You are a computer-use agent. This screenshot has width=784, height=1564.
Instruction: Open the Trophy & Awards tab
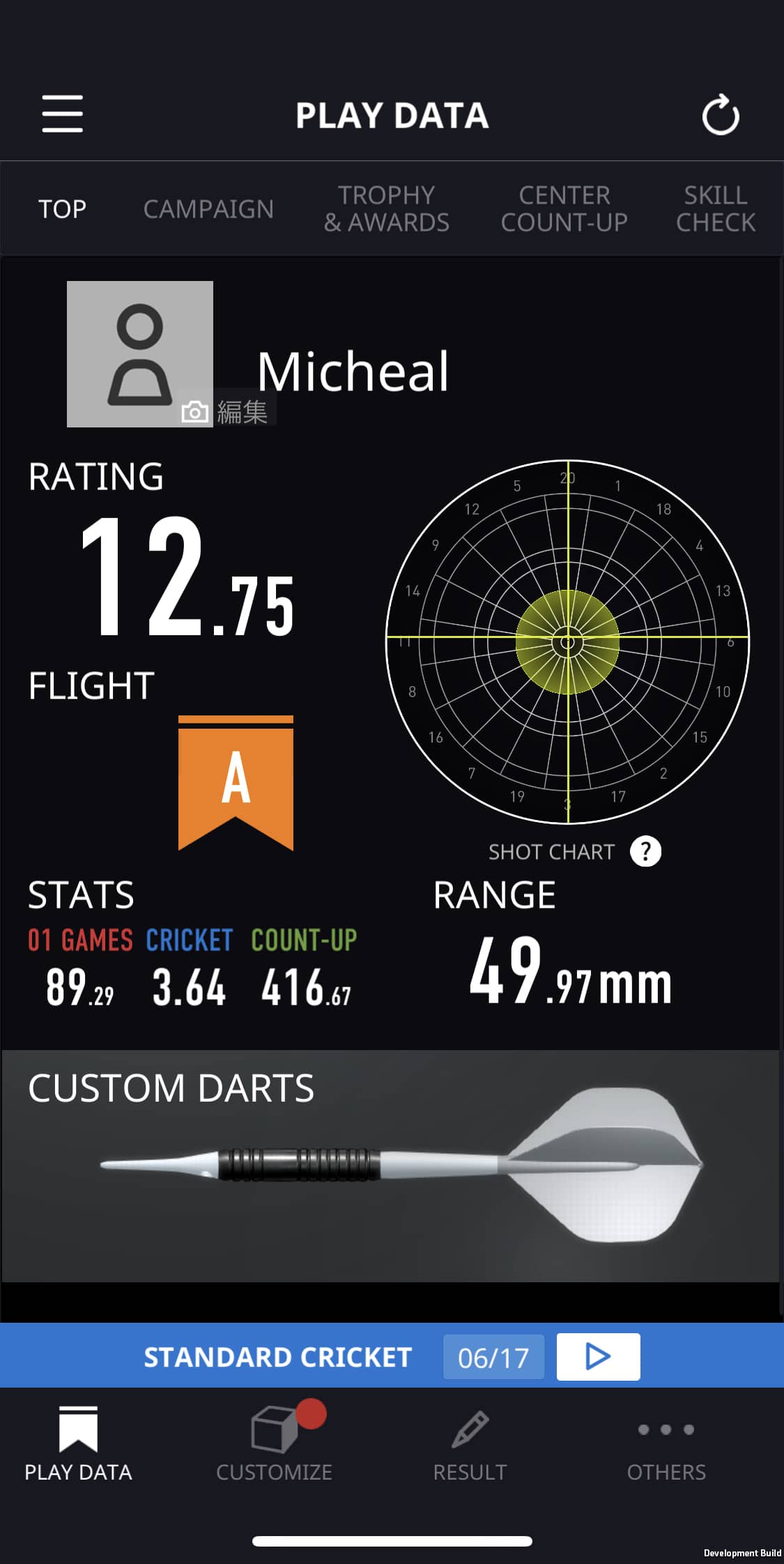[x=386, y=208]
